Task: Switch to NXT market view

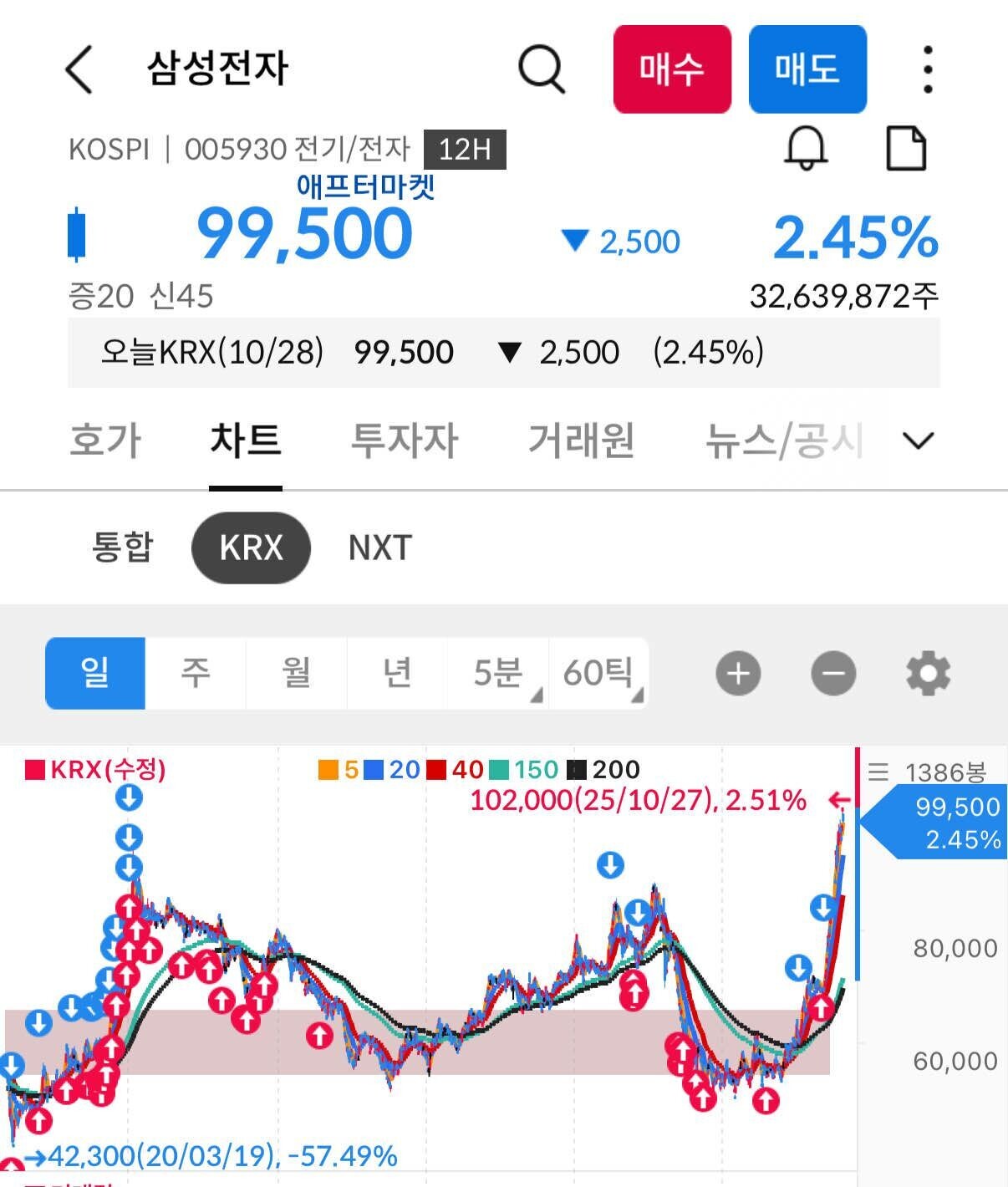Action: click(x=378, y=548)
